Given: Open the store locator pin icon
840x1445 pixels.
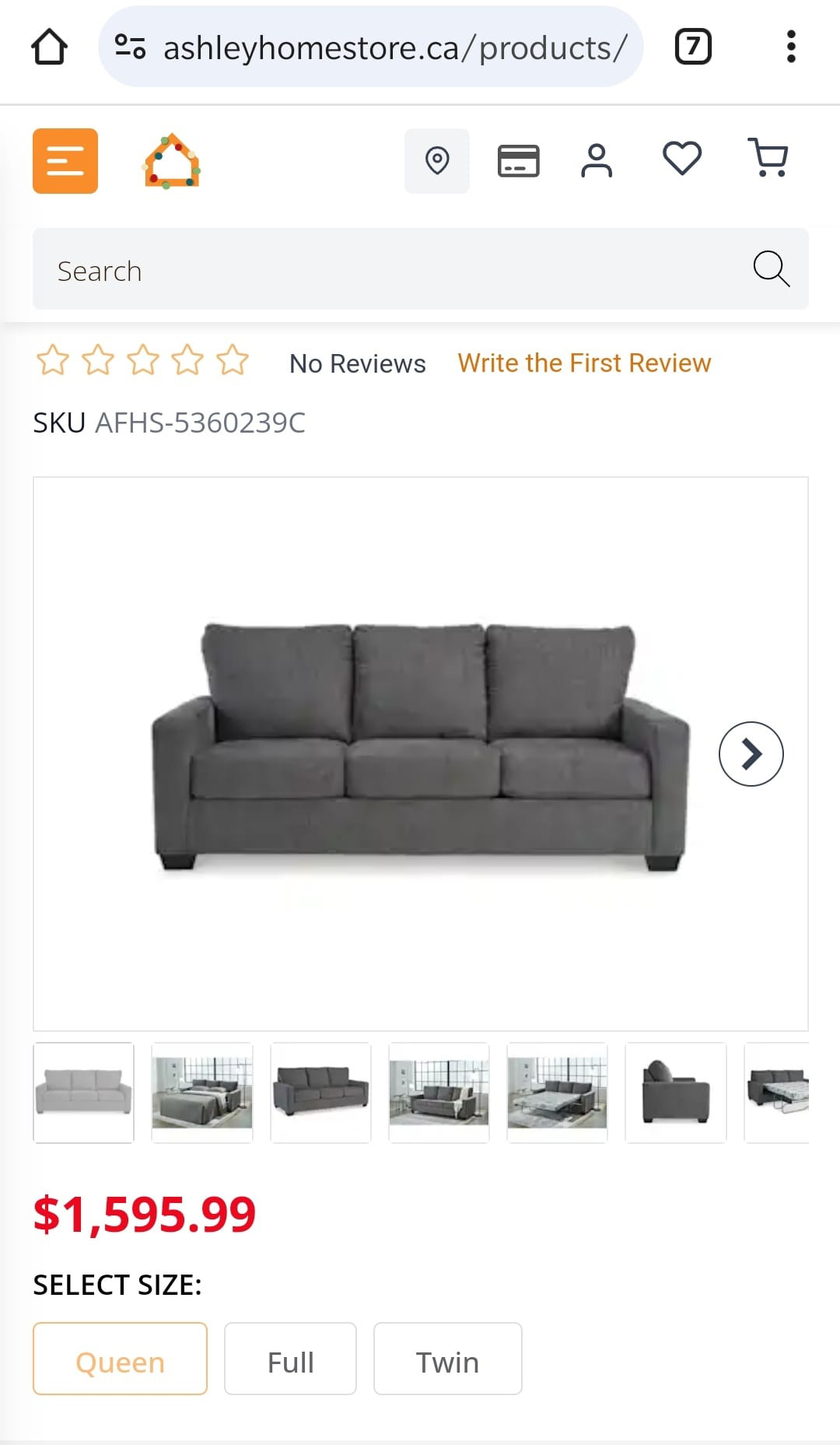Looking at the screenshot, I should click(x=437, y=160).
